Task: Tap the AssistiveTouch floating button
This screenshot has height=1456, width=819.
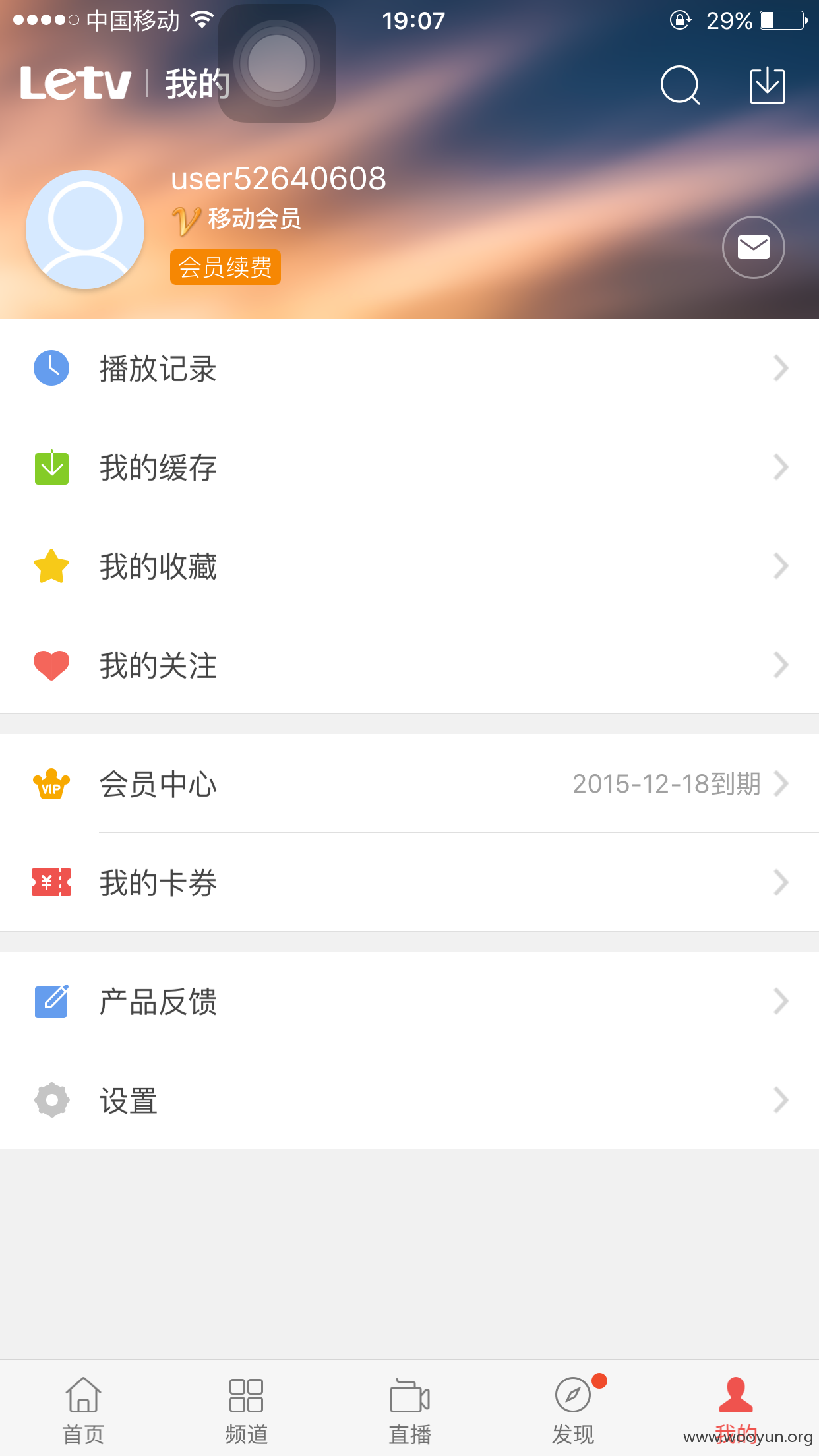Action: tap(277, 63)
